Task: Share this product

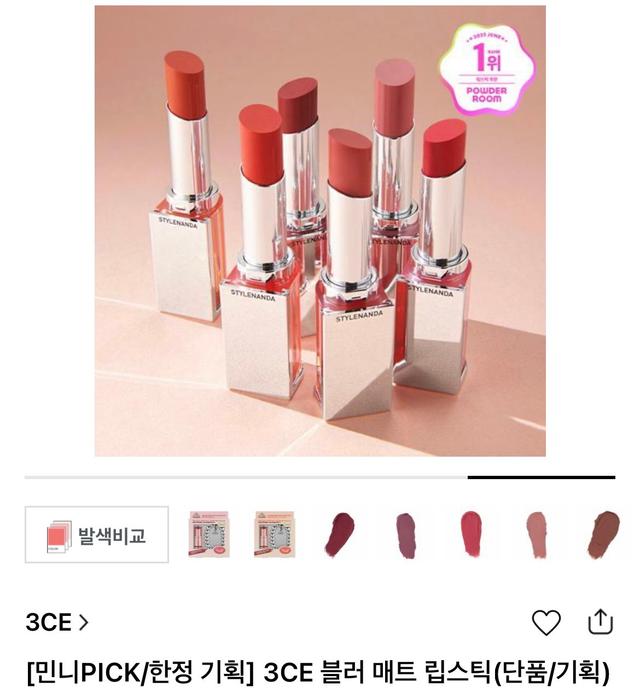Action: coord(600,621)
